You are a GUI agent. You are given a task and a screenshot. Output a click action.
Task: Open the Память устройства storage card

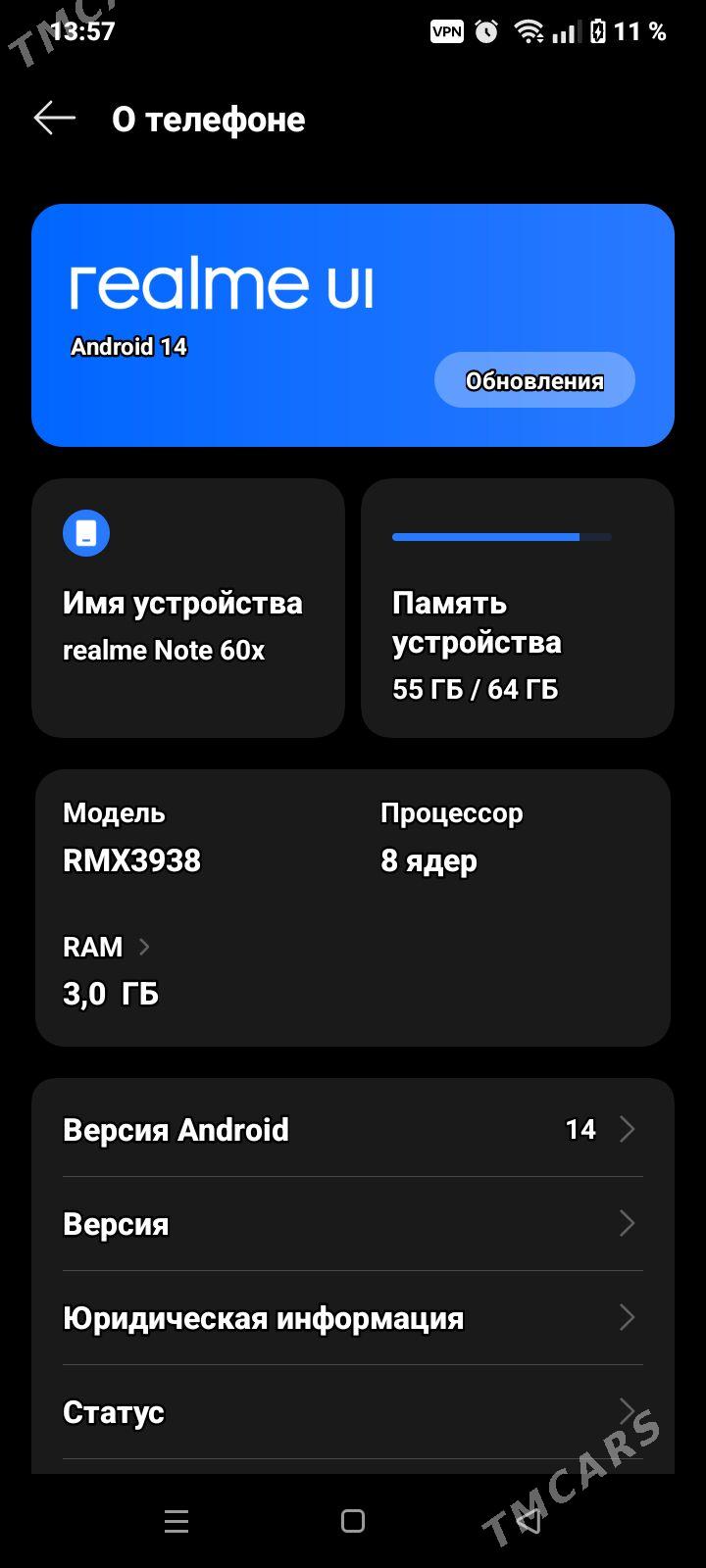coord(517,608)
